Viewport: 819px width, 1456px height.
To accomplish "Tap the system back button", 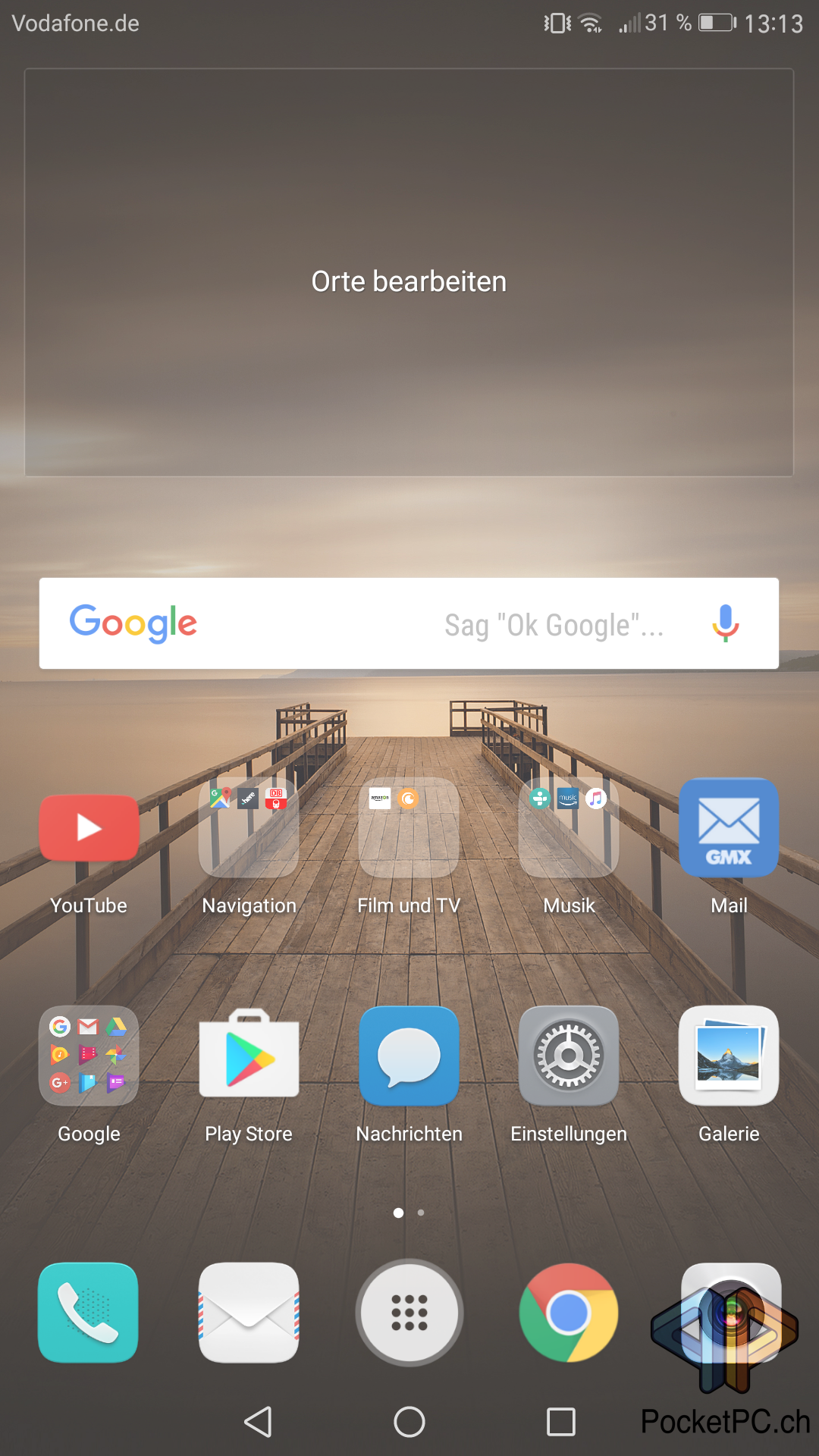I will pyautogui.click(x=258, y=1422).
